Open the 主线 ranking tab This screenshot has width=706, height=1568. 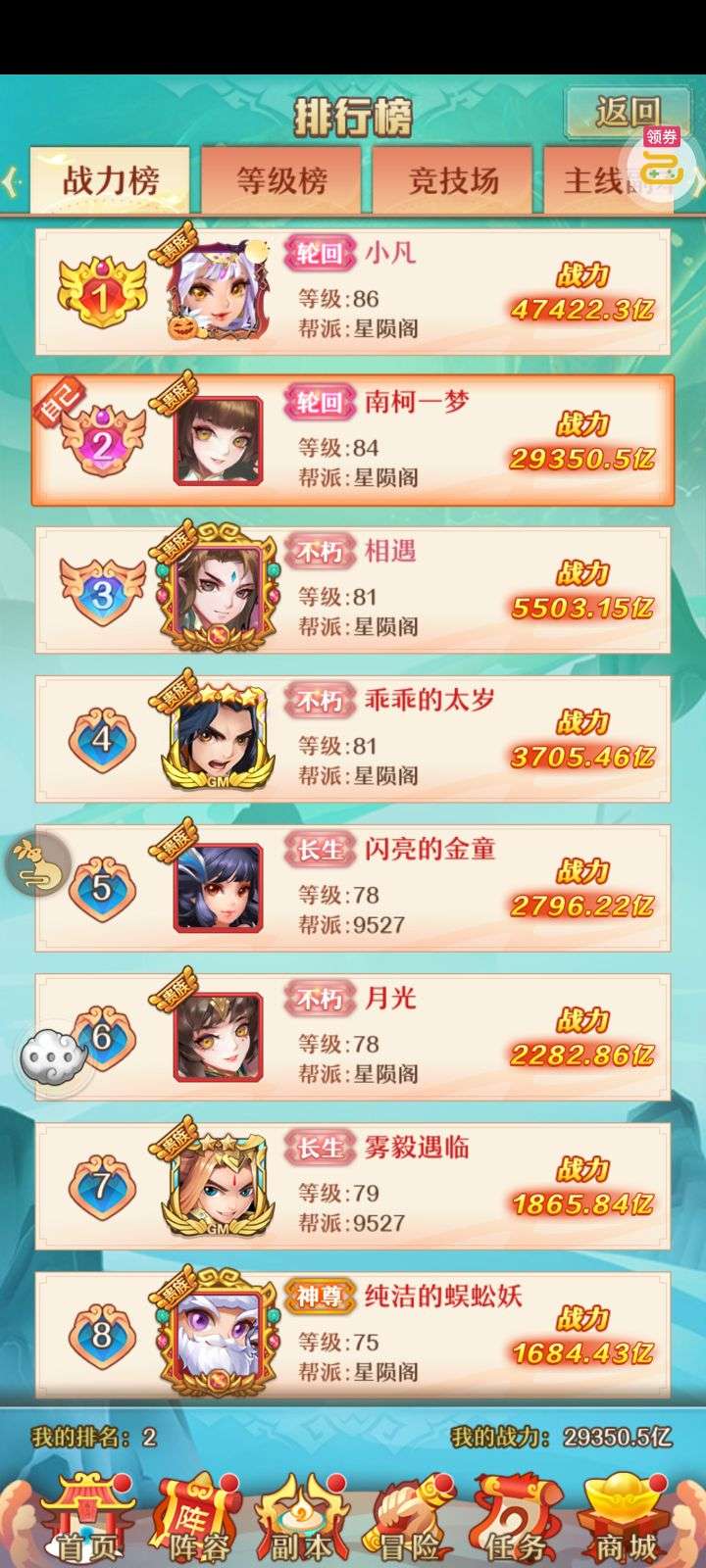608,180
